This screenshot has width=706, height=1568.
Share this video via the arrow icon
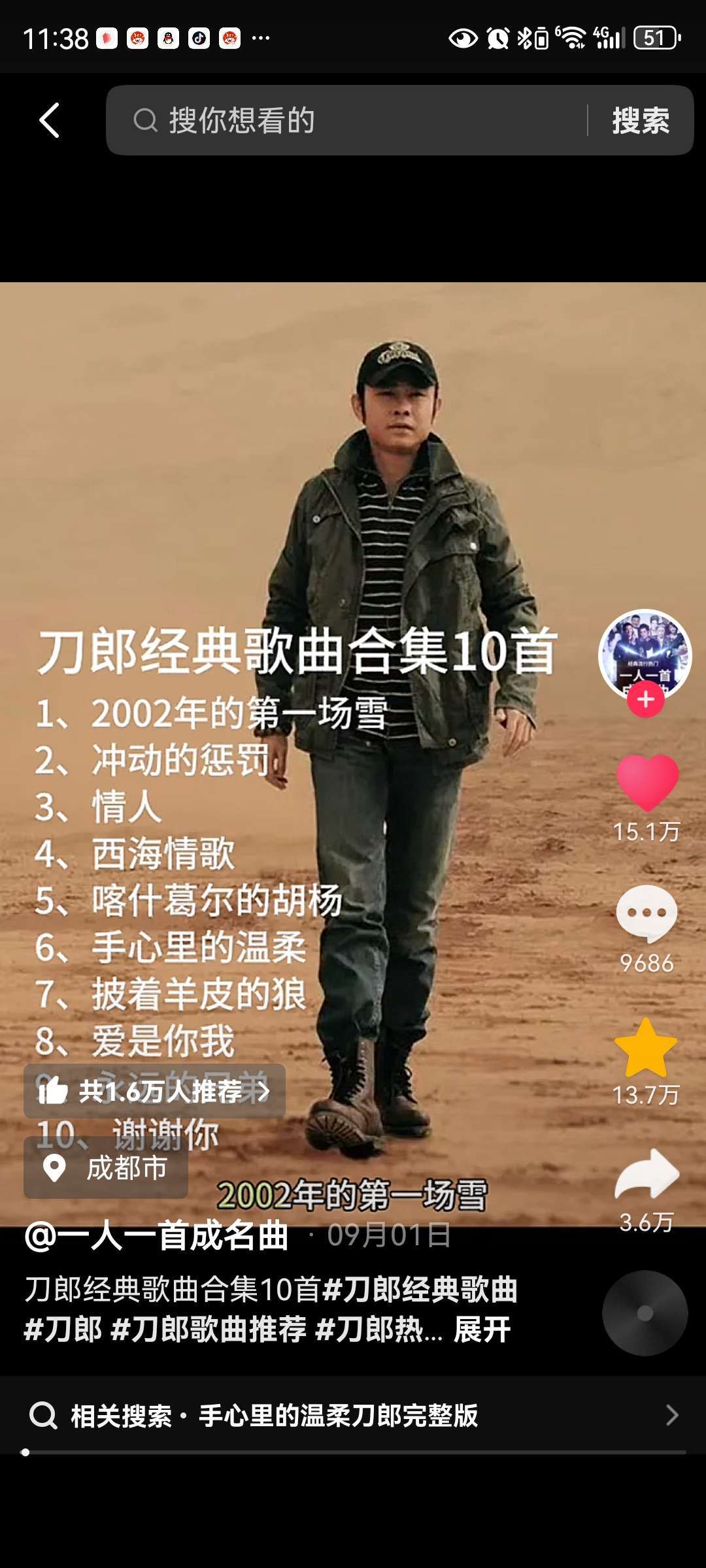[x=647, y=1175]
